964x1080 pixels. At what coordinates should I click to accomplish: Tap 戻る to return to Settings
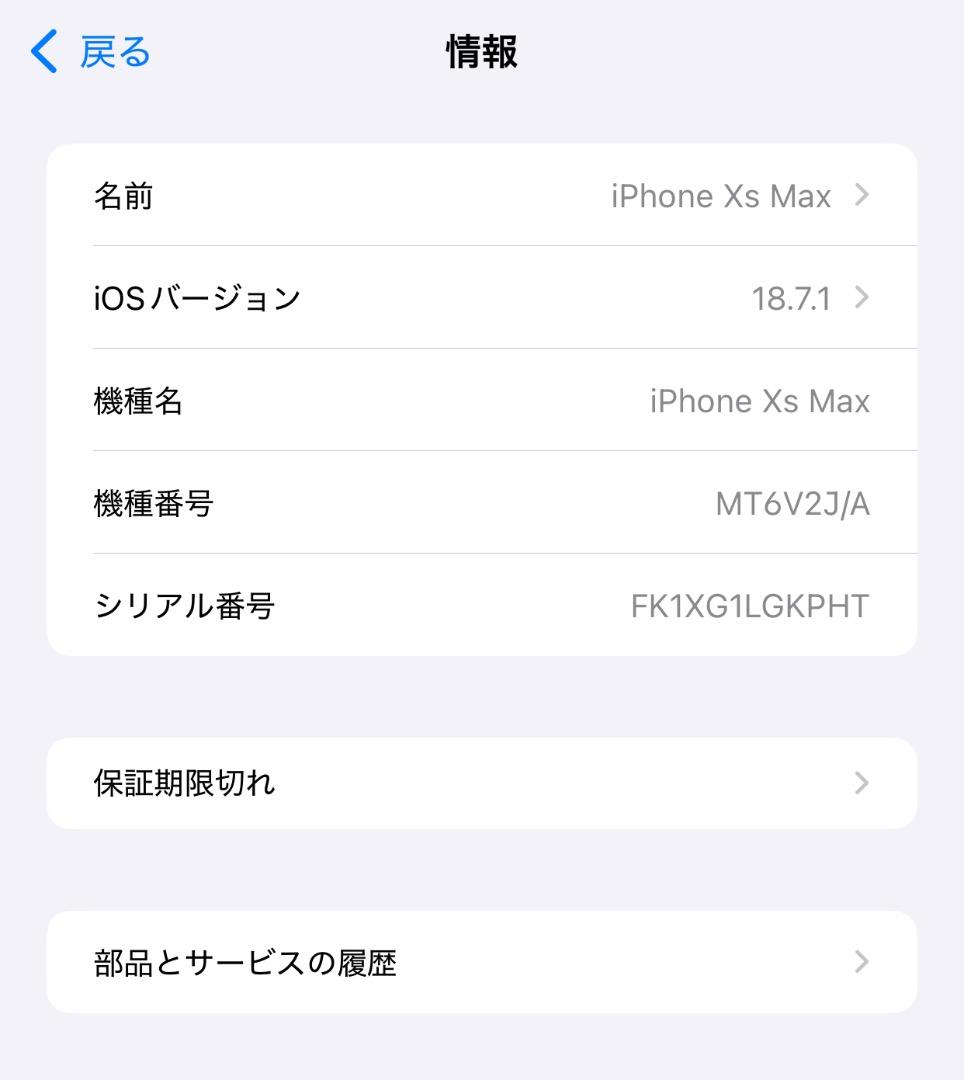[115, 52]
